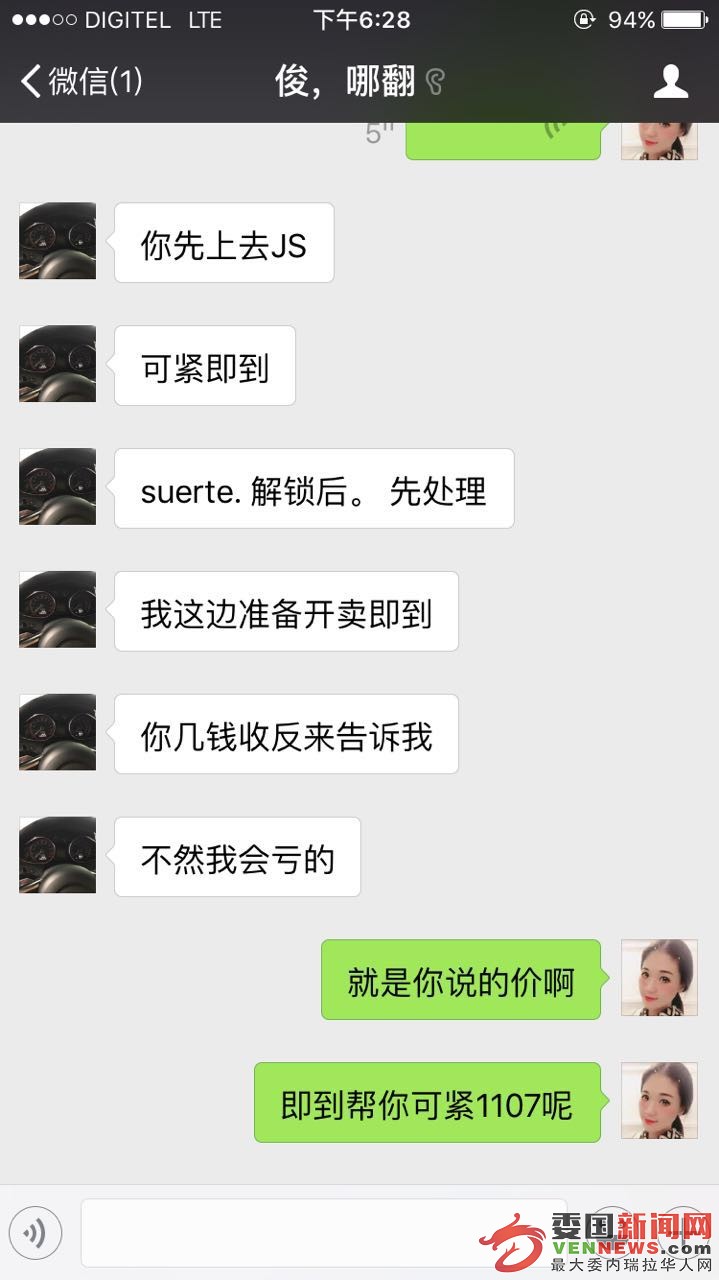Screen dimensions: 719x1280
Task: Open contact avatar beside 你先上去JS
Action: tap(57, 241)
